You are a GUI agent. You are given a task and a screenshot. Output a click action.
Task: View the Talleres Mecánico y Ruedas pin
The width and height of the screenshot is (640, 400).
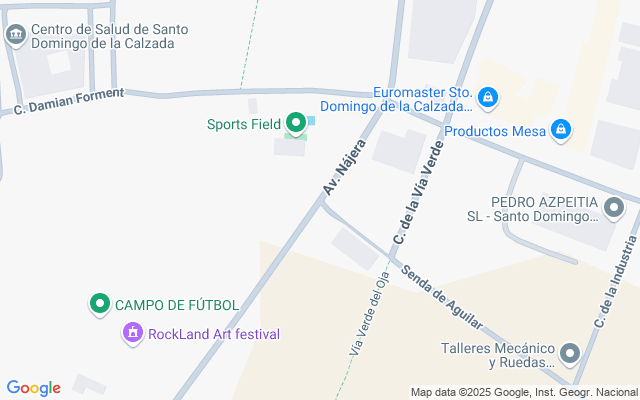pos(570,354)
